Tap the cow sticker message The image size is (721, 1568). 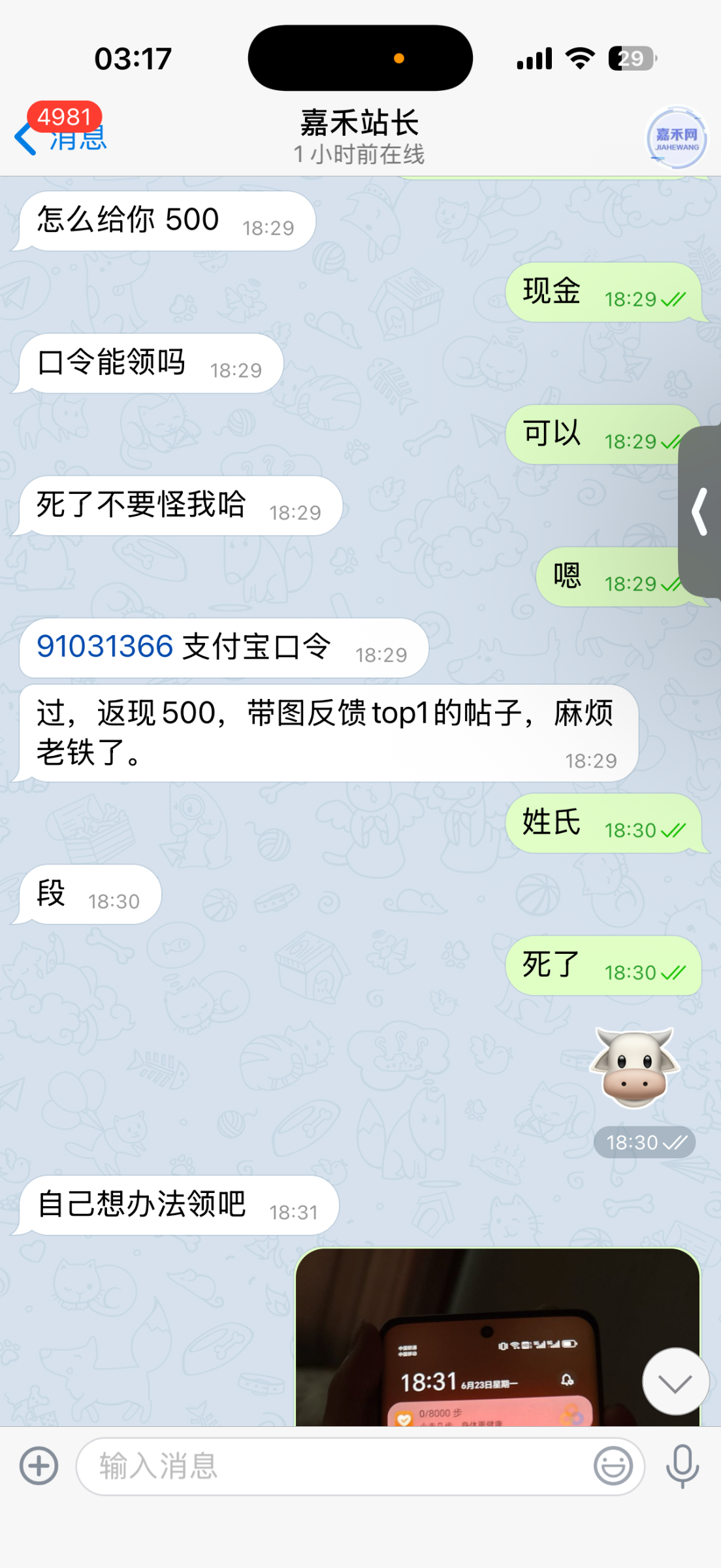(634, 1068)
